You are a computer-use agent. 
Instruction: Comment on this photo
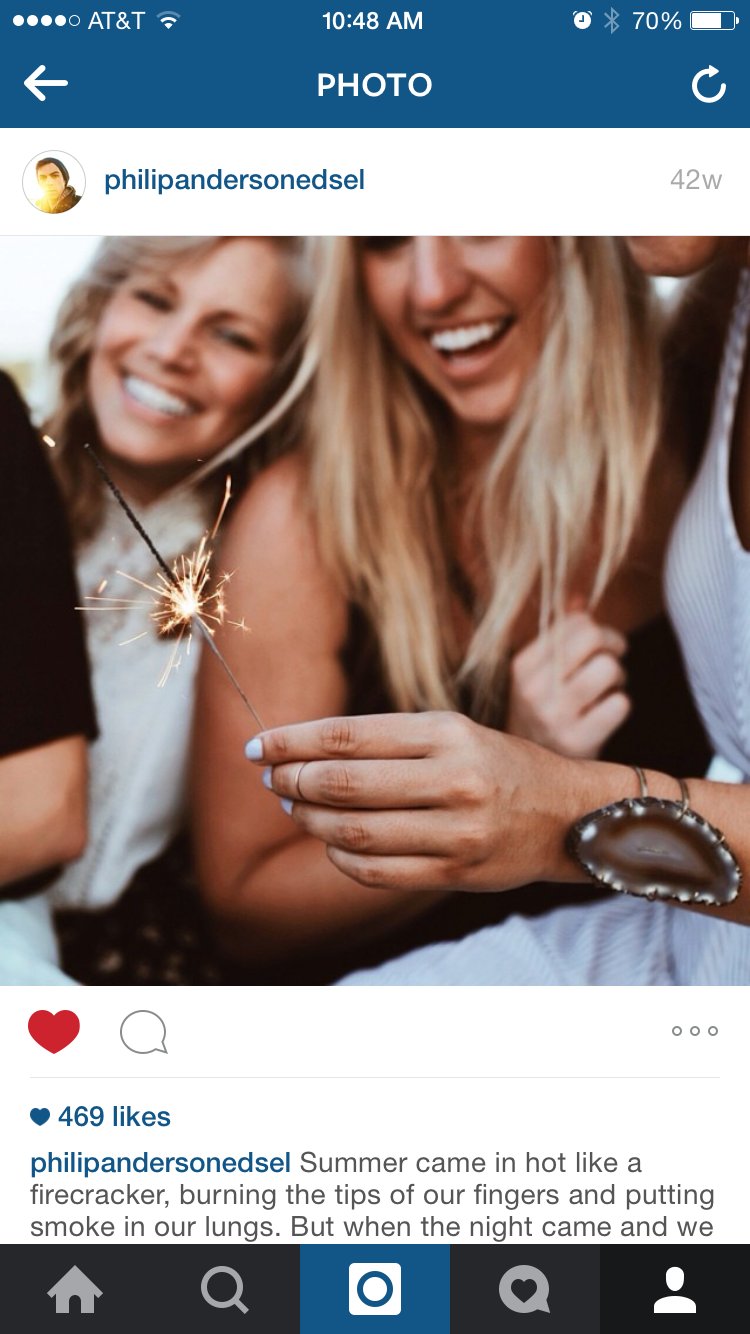[143, 1032]
